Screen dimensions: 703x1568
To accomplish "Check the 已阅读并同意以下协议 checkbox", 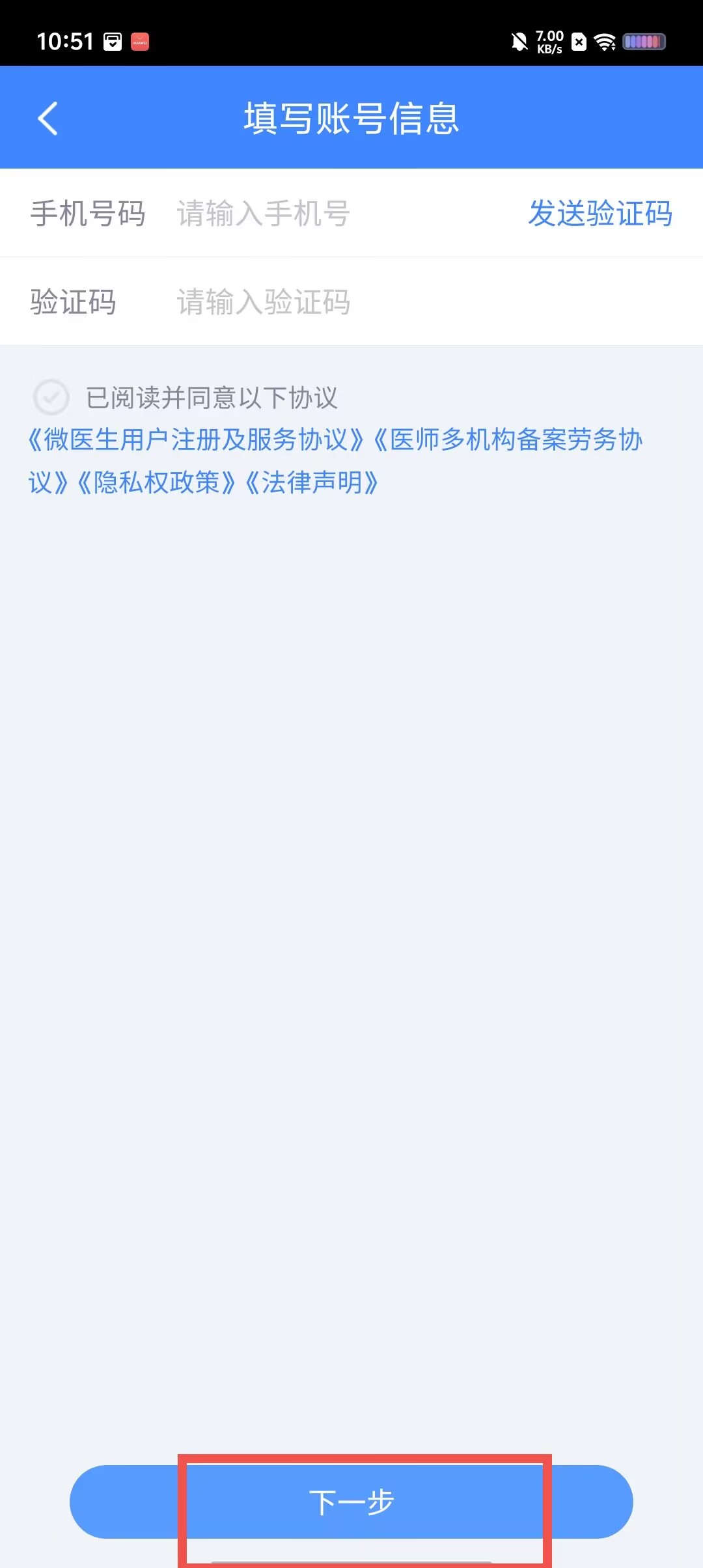I will (x=51, y=397).
